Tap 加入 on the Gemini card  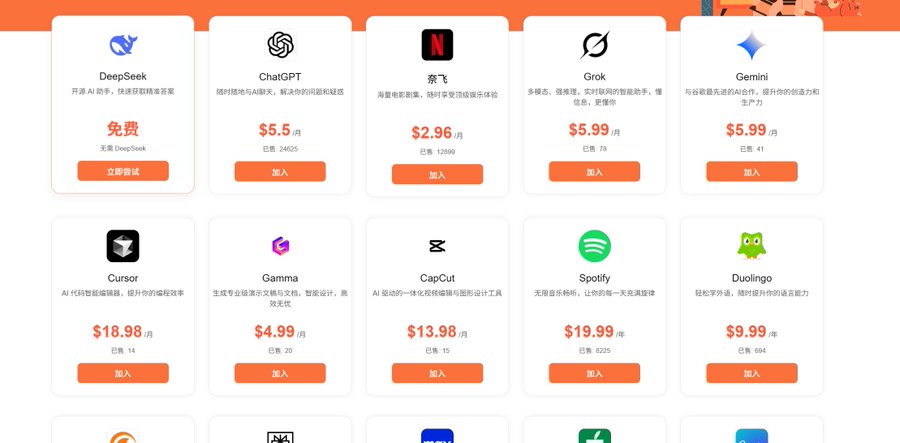pyautogui.click(x=751, y=172)
